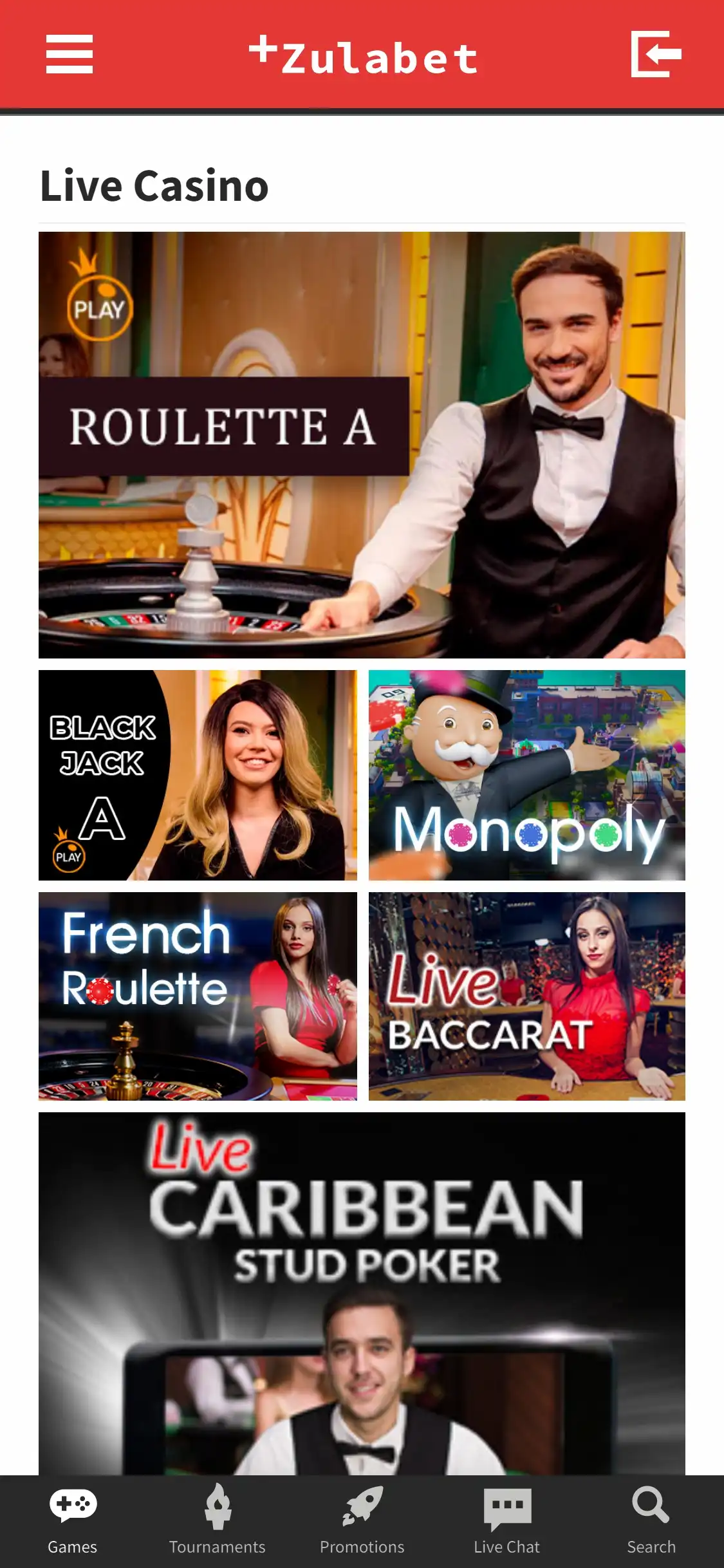The width and height of the screenshot is (724, 1568).
Task: Open the hamburger menu
Action: click(70, 54)
